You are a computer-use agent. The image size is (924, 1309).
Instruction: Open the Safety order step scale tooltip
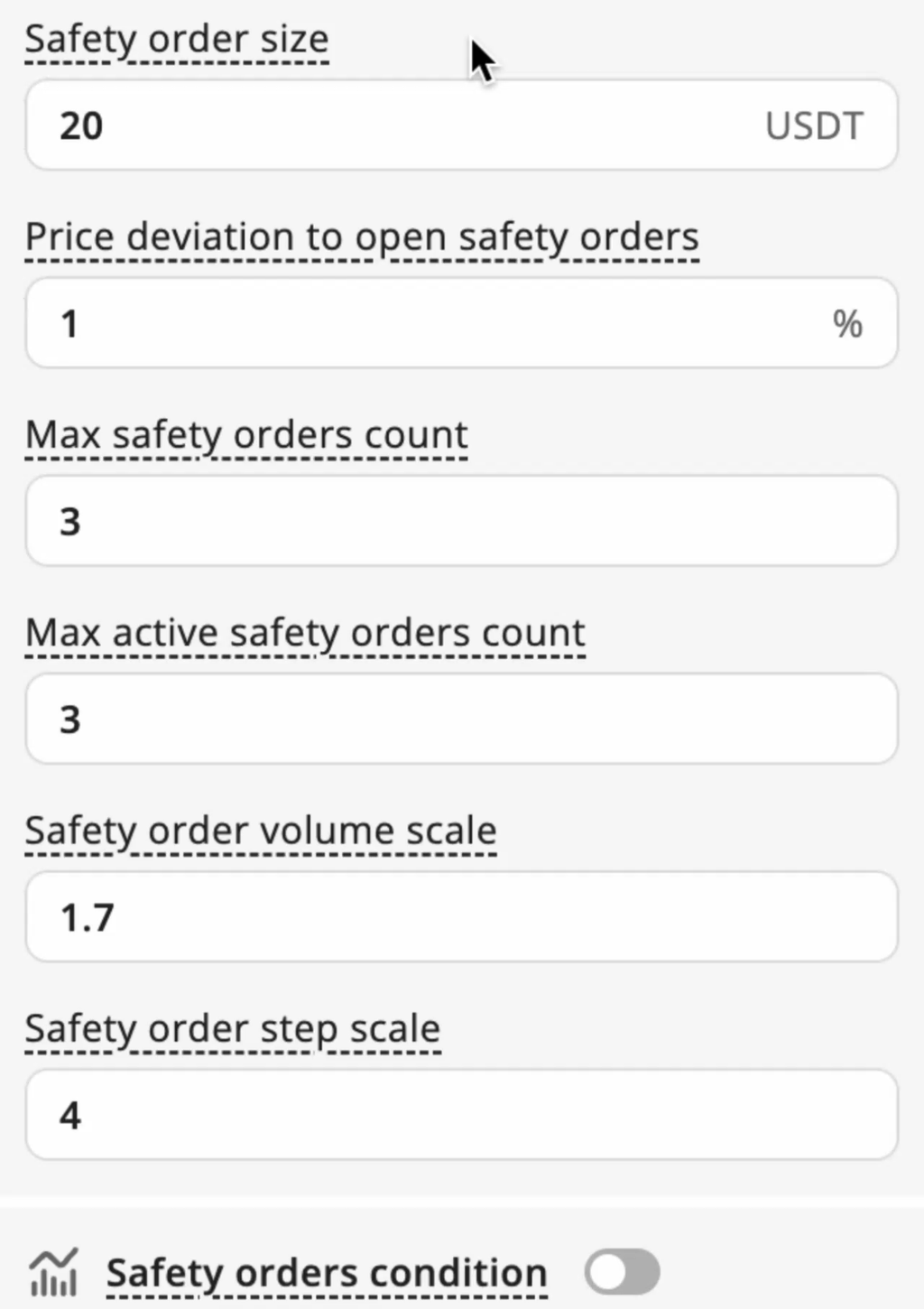[233, 1026]
